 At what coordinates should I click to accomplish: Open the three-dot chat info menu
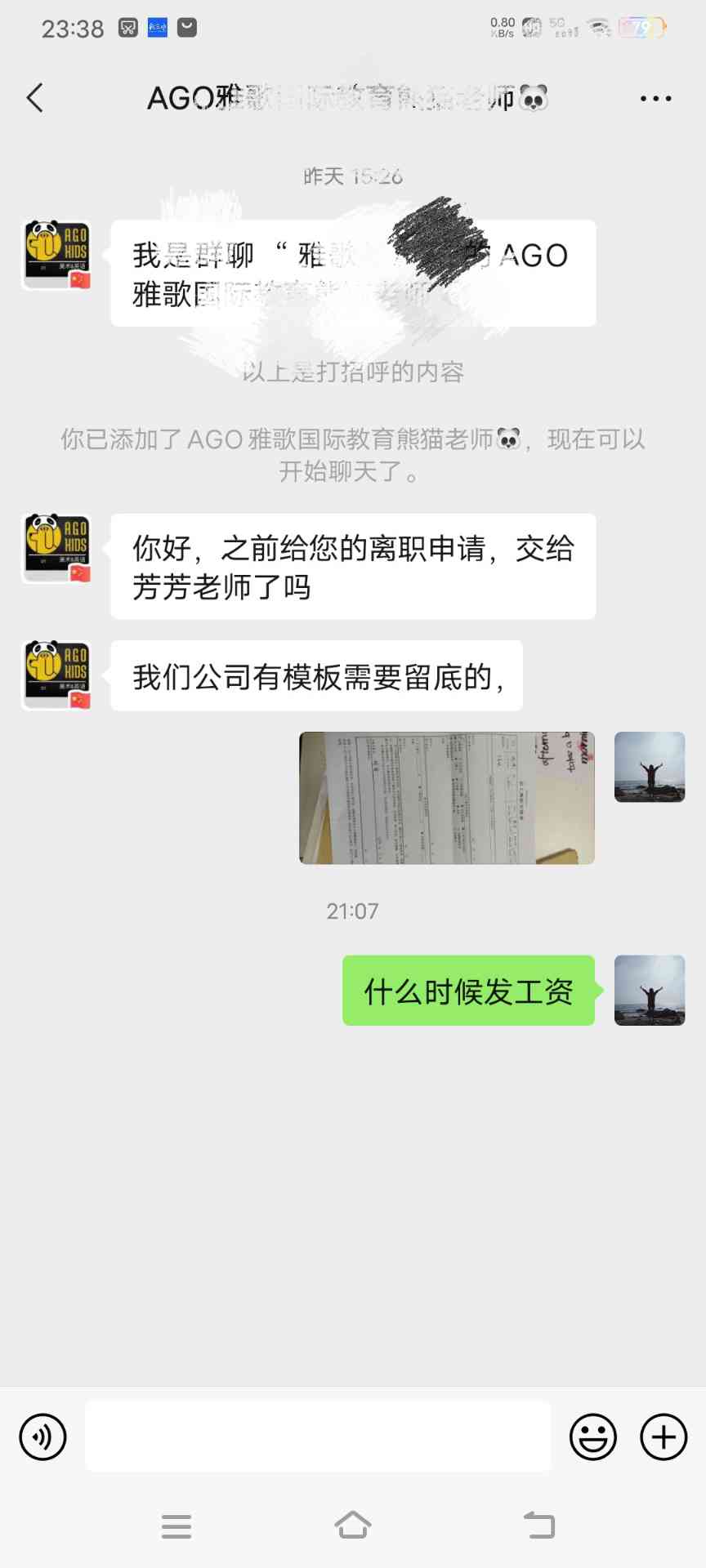(655, 98)
